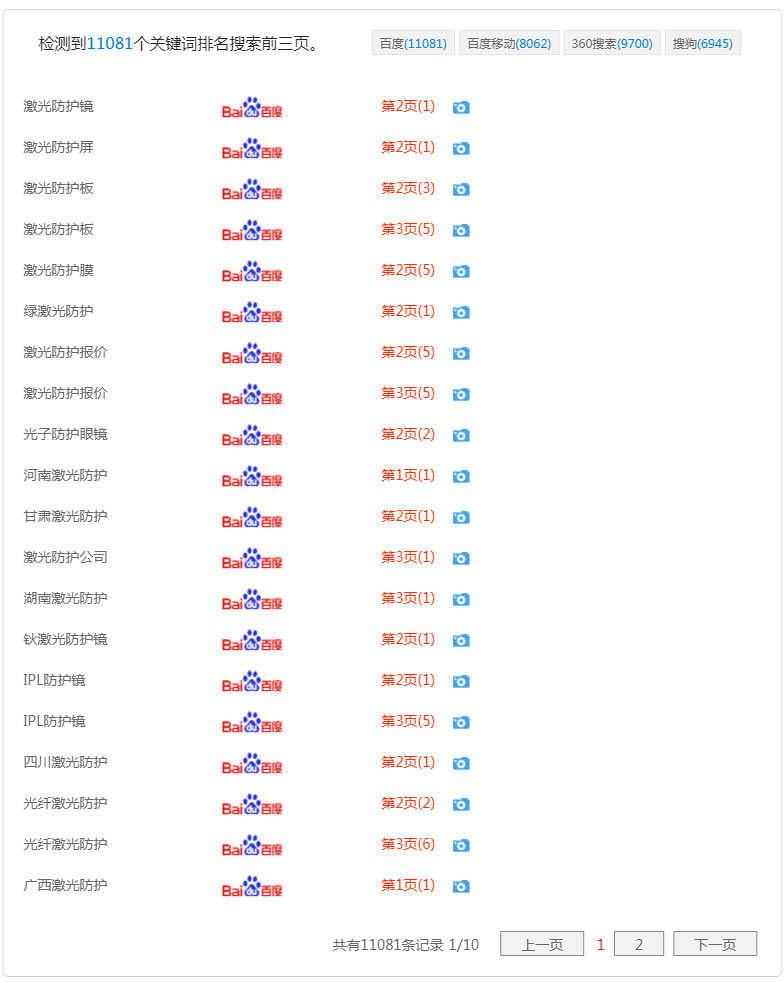Image resolution: width=784 pixels, height=983 pixels.
Task: View snapshot camera icon for 激光防护镜
Action: click(461, 107)
